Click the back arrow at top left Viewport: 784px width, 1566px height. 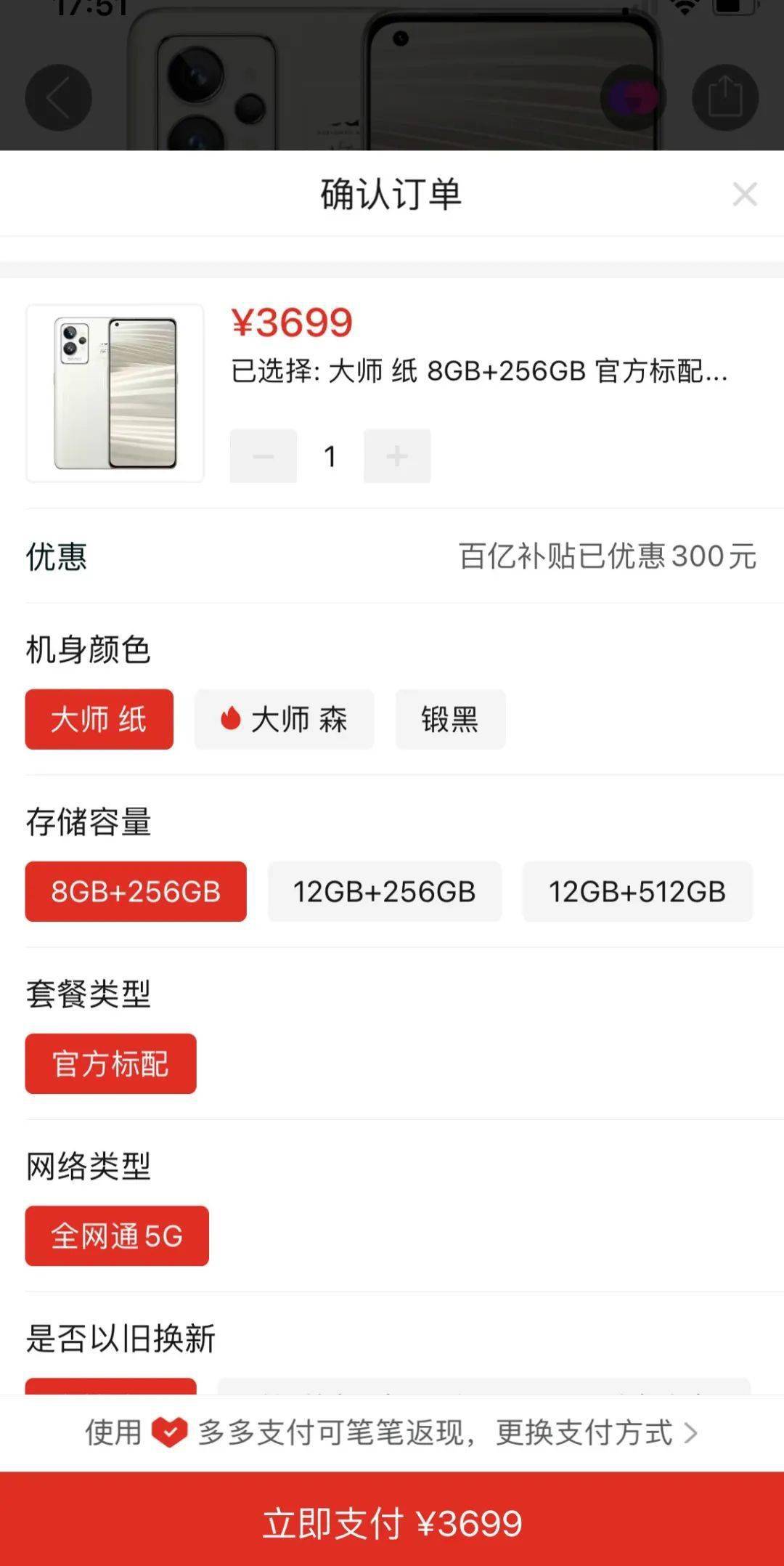(x=60, y=97)
